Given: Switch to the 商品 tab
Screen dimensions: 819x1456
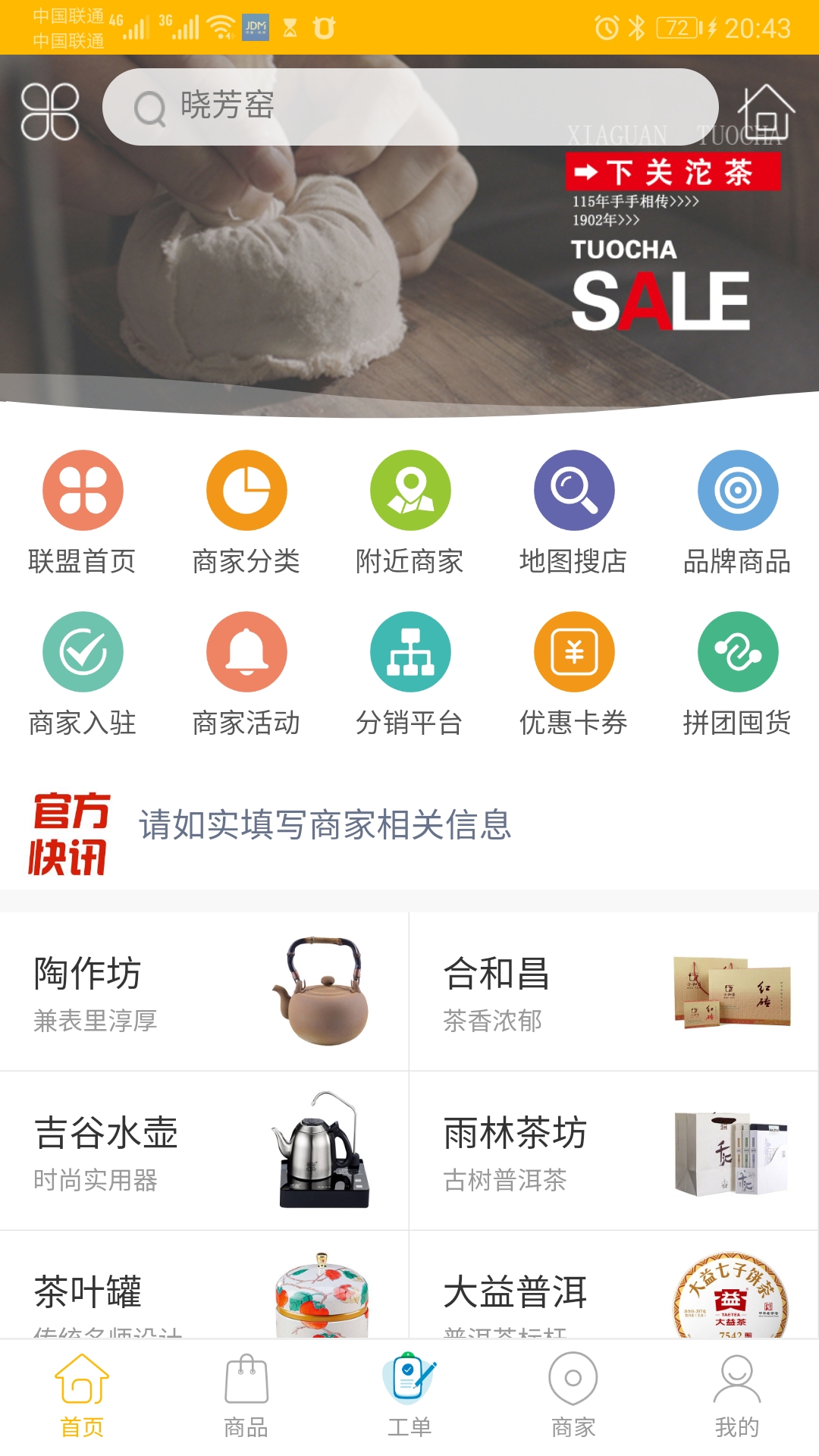Looking at the screenshot, I should tap(246, 1397).
